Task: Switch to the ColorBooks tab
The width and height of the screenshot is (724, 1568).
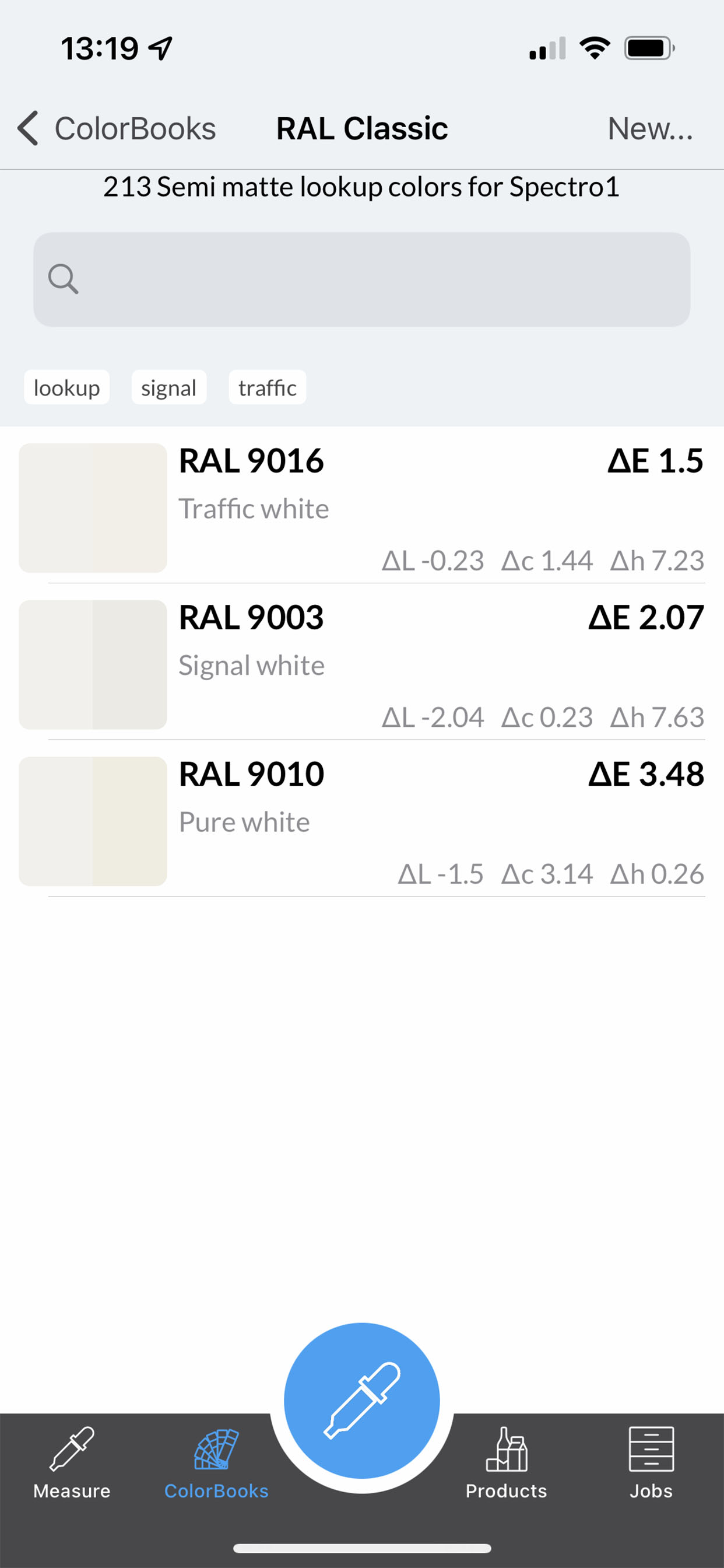Action: point(216,1462)
